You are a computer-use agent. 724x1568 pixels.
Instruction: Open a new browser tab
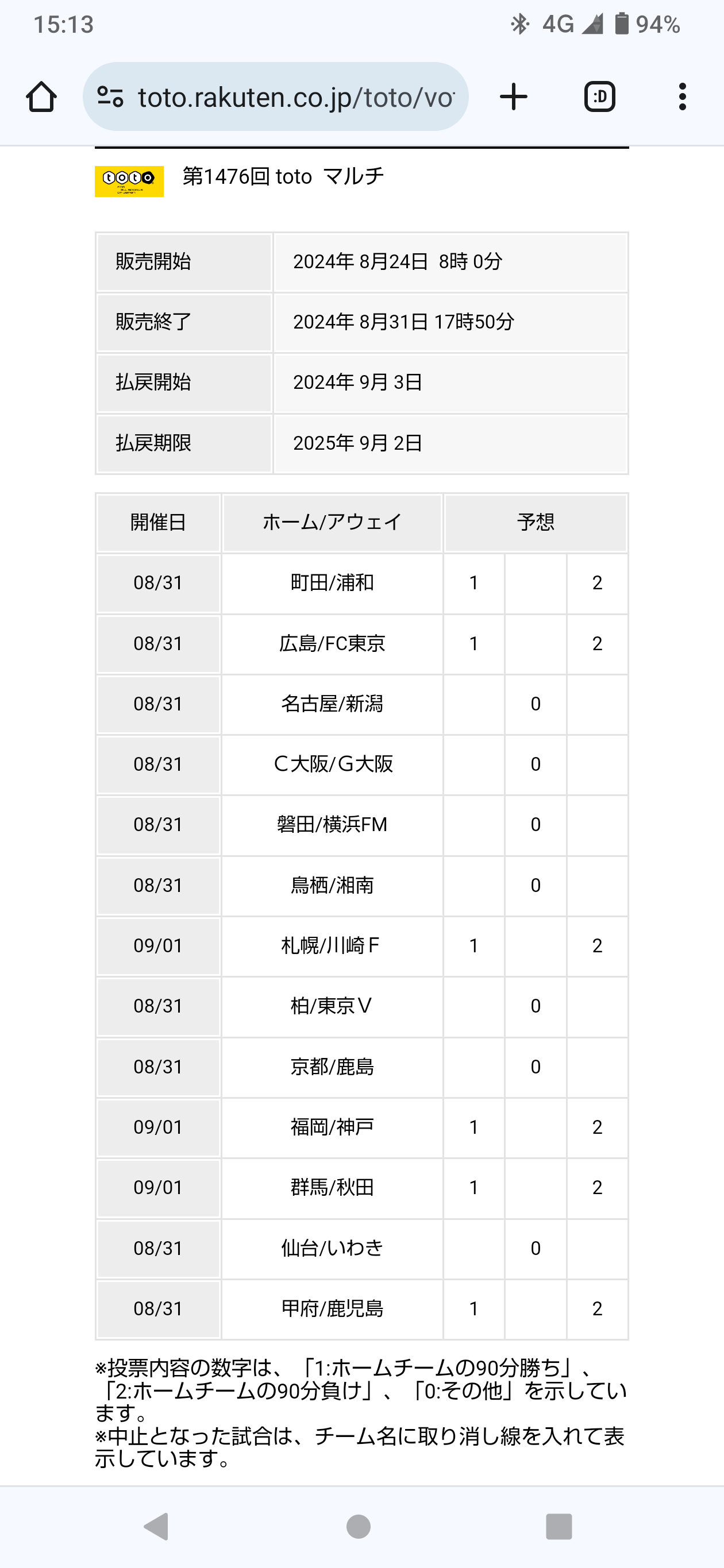click(x=513, y=97)
